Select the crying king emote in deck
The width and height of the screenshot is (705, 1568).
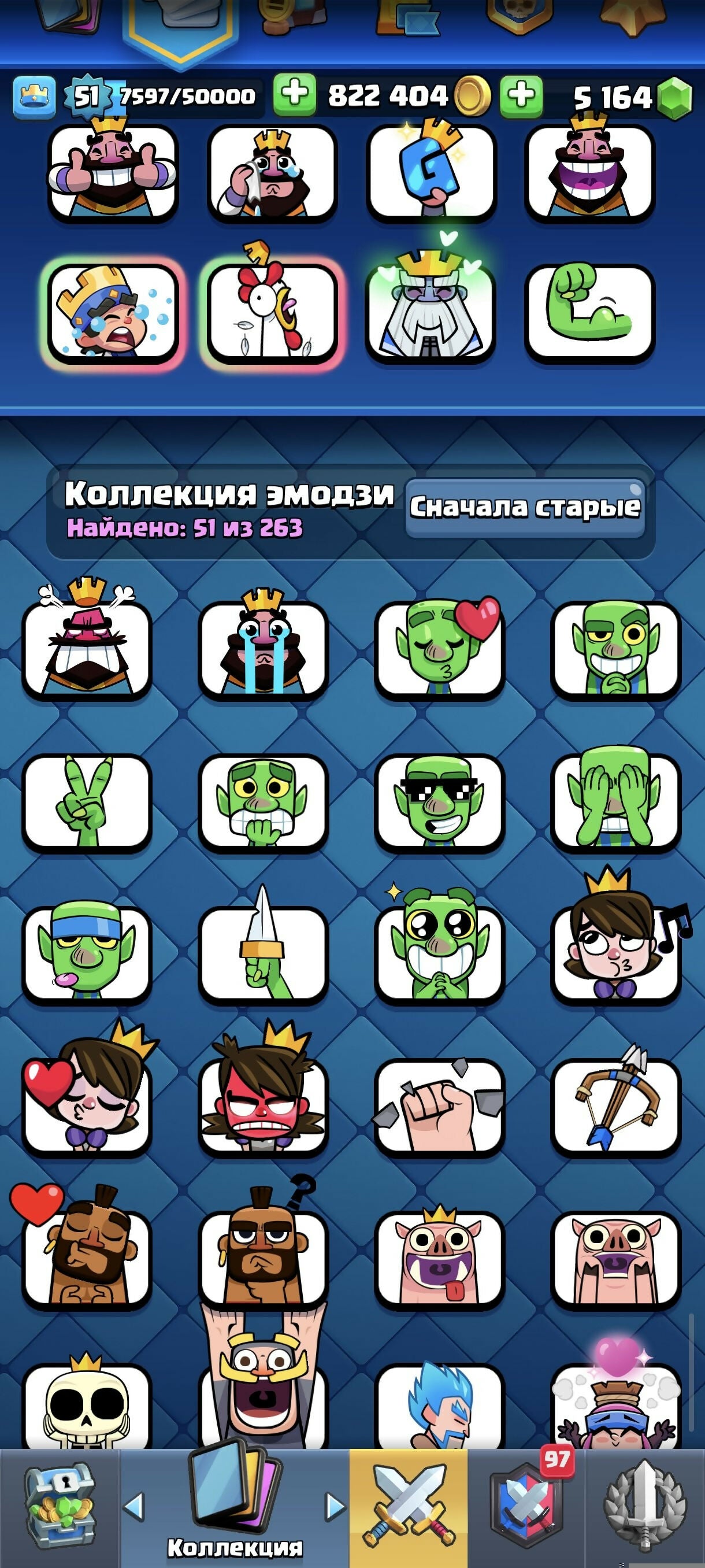point(272,172)
